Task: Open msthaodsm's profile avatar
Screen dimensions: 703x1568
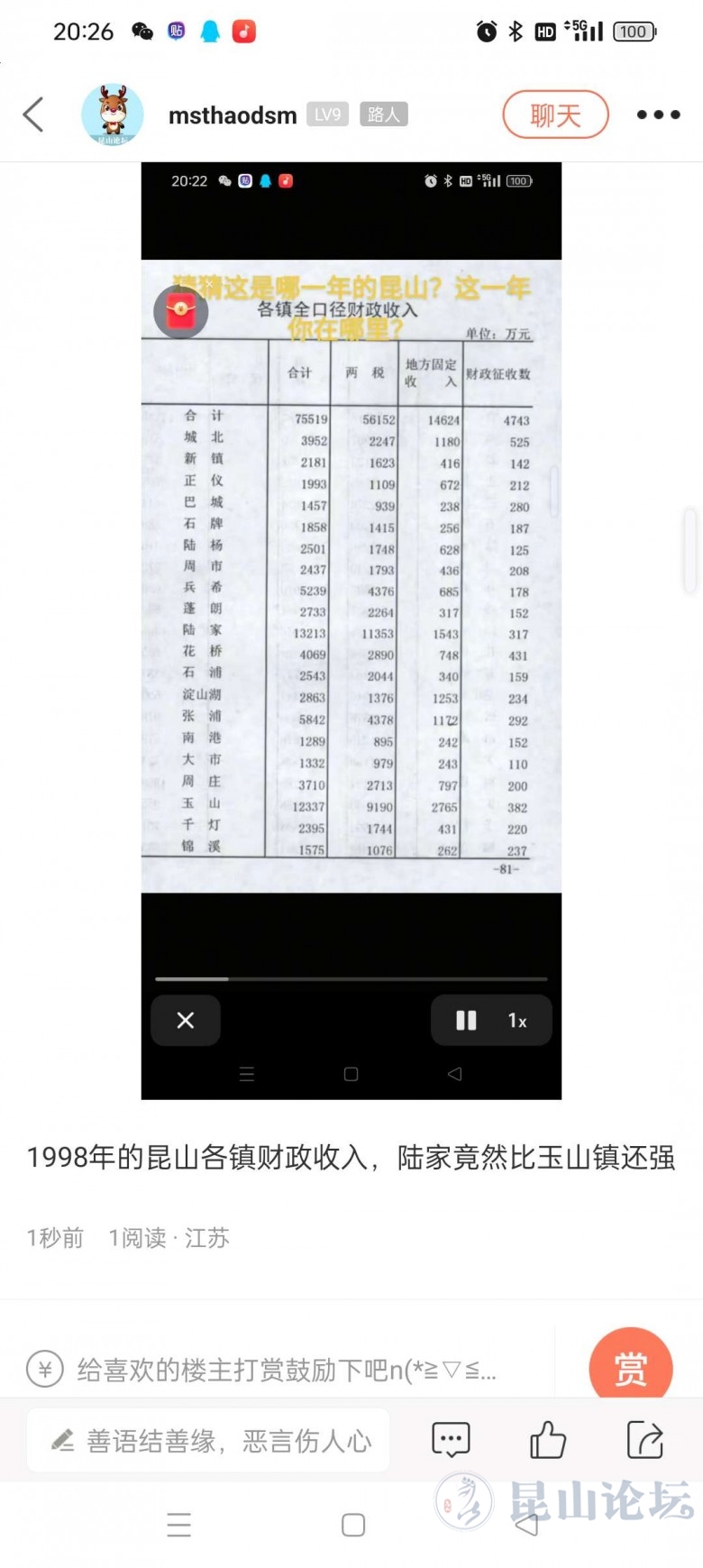Action: pos(113,115)
